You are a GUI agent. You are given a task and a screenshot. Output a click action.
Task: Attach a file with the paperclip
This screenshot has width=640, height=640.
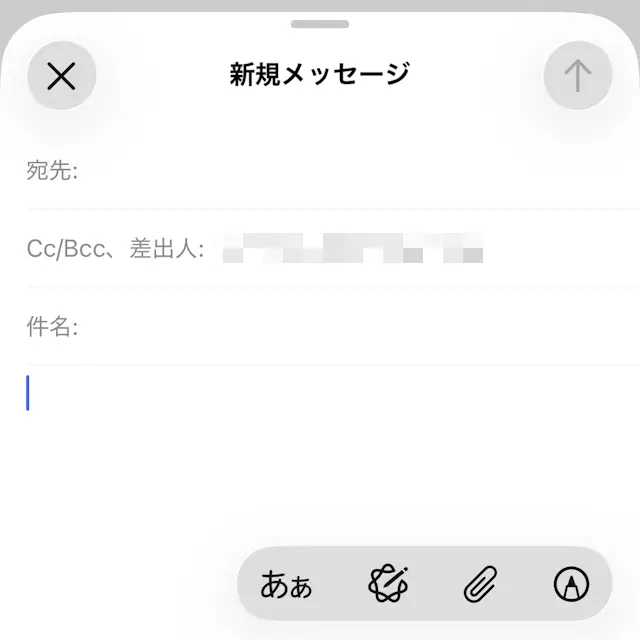point(480,584)
